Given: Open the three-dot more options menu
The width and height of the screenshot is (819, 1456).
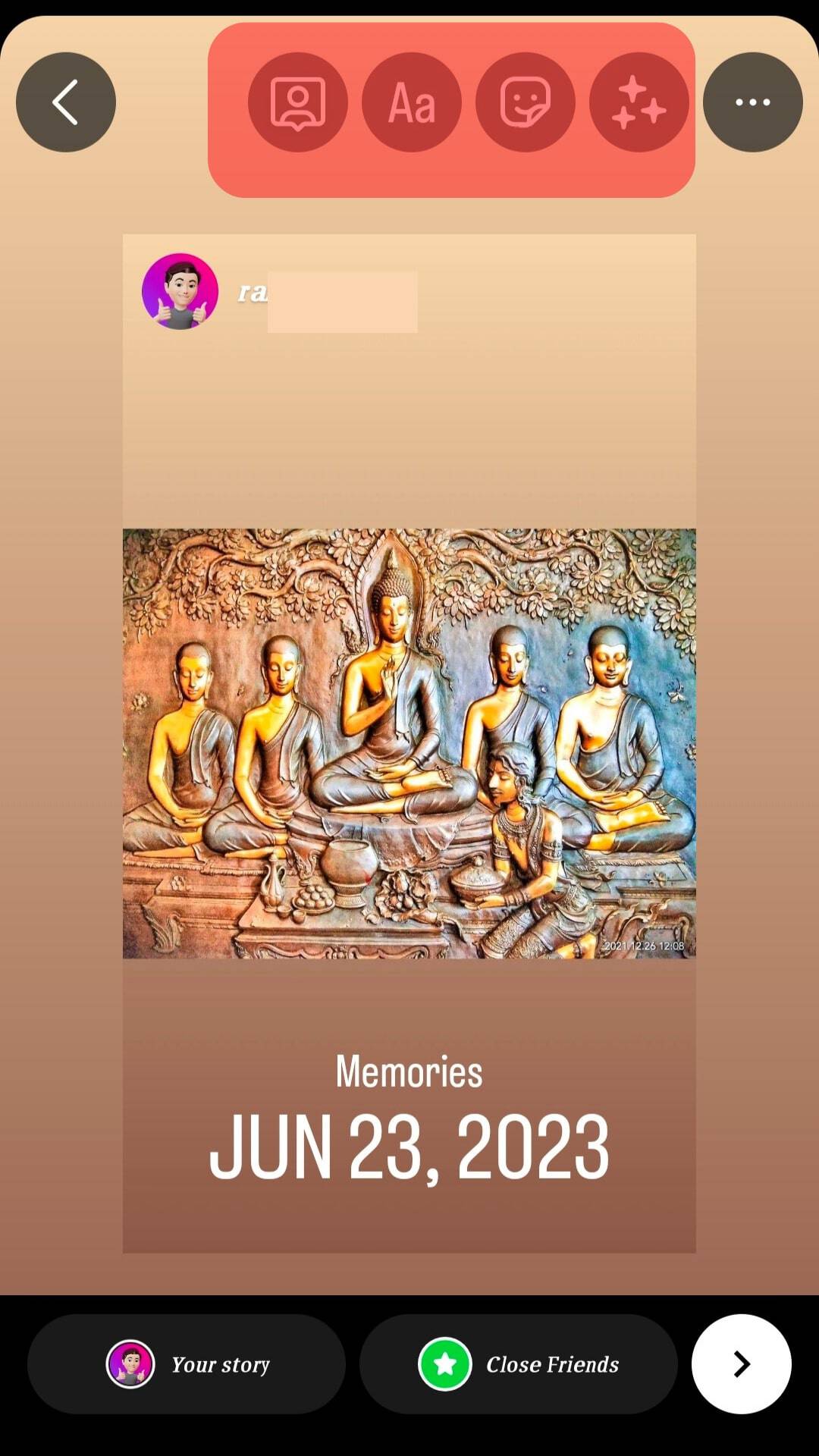Looking at the screenshot, I should [752, 102].
